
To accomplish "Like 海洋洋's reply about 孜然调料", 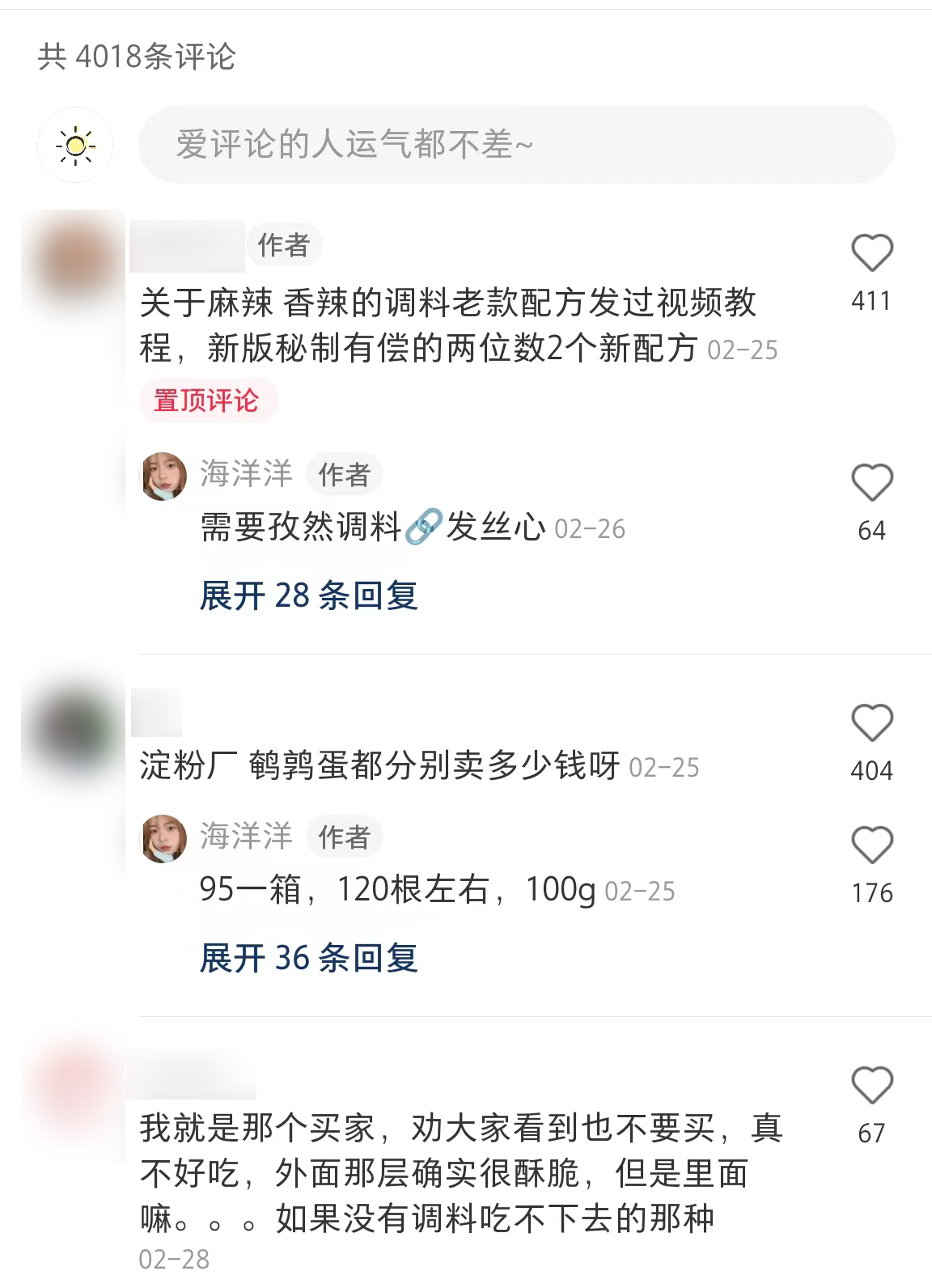I will click(x=871, y=483).
